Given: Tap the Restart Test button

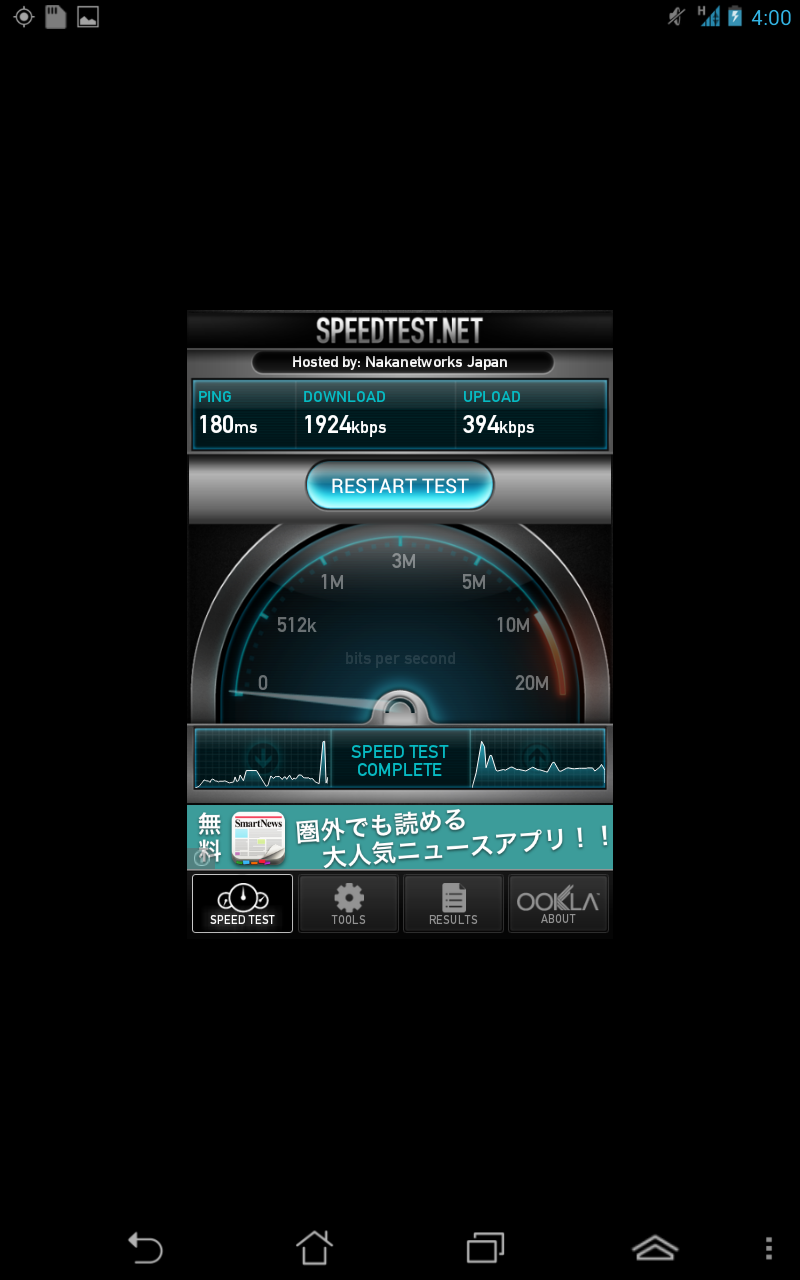Looking at the screenshot, I should [x=400, y=486].
